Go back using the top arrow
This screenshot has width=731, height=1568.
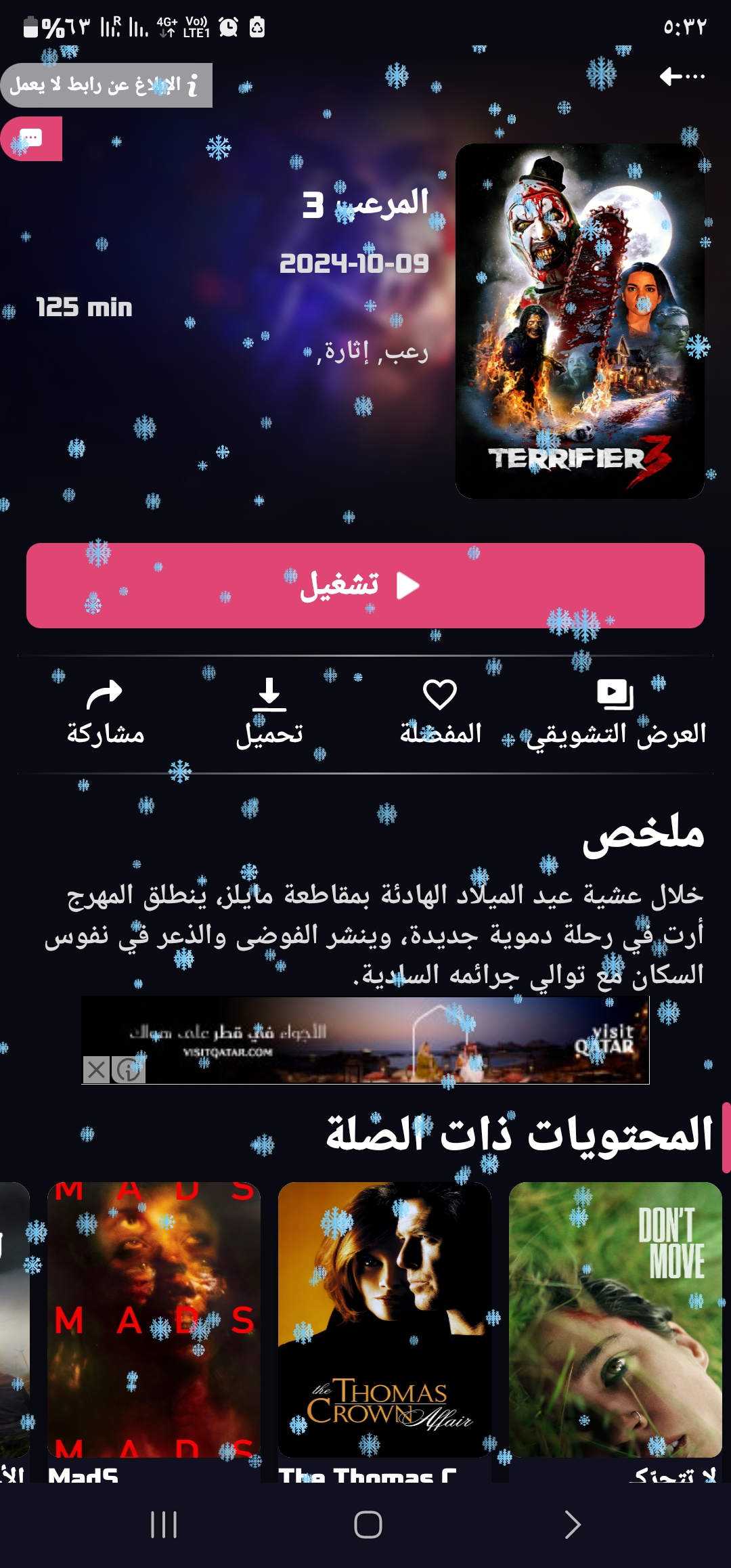click(x=682, y=76)
